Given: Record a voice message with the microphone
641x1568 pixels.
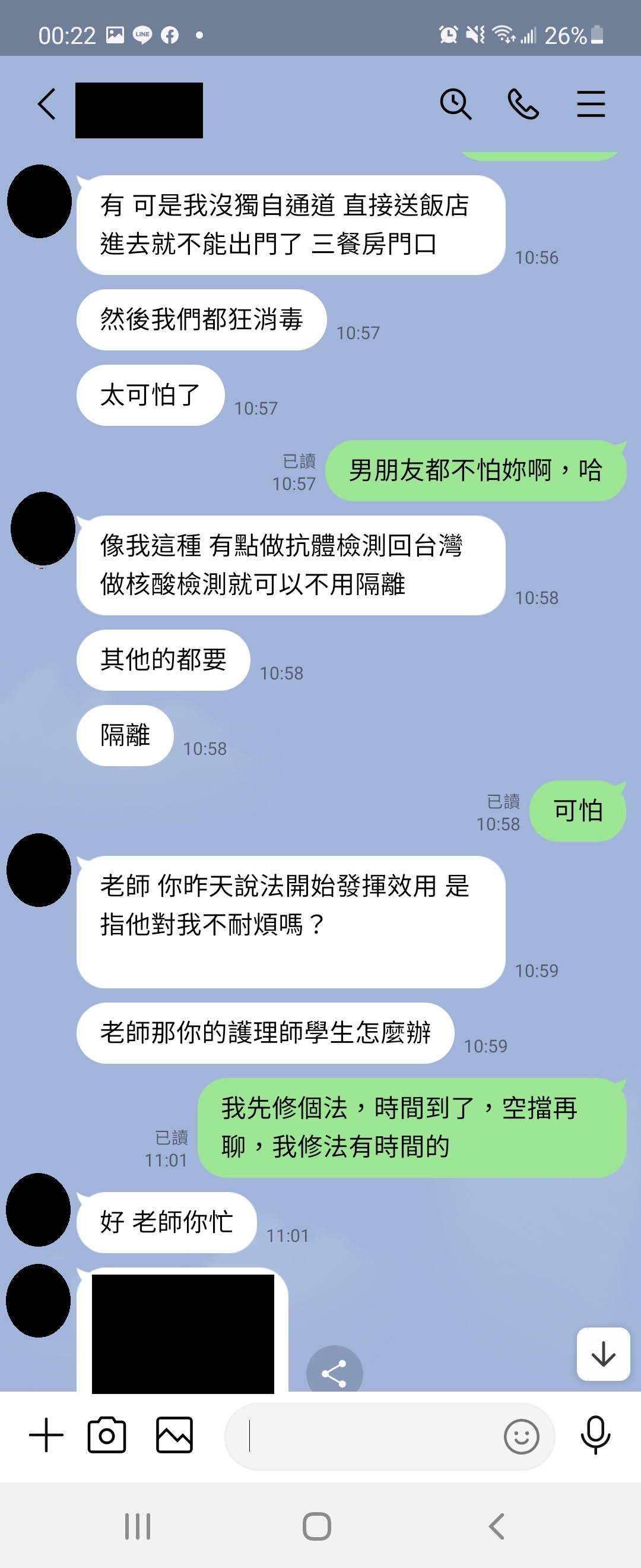Looking at the screenshot, I should (595, 1436).
